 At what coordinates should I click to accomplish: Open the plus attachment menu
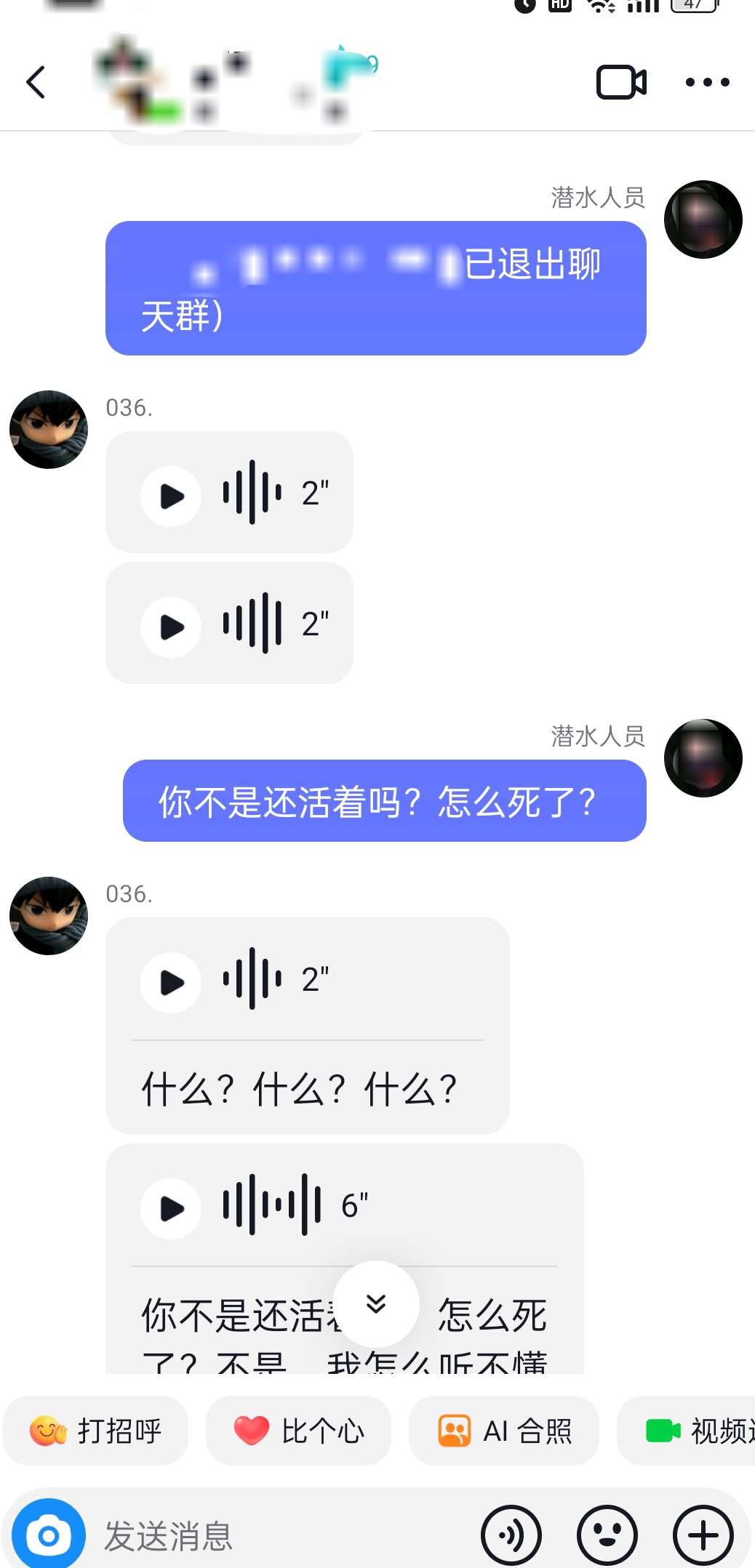tap(703, 1535)
